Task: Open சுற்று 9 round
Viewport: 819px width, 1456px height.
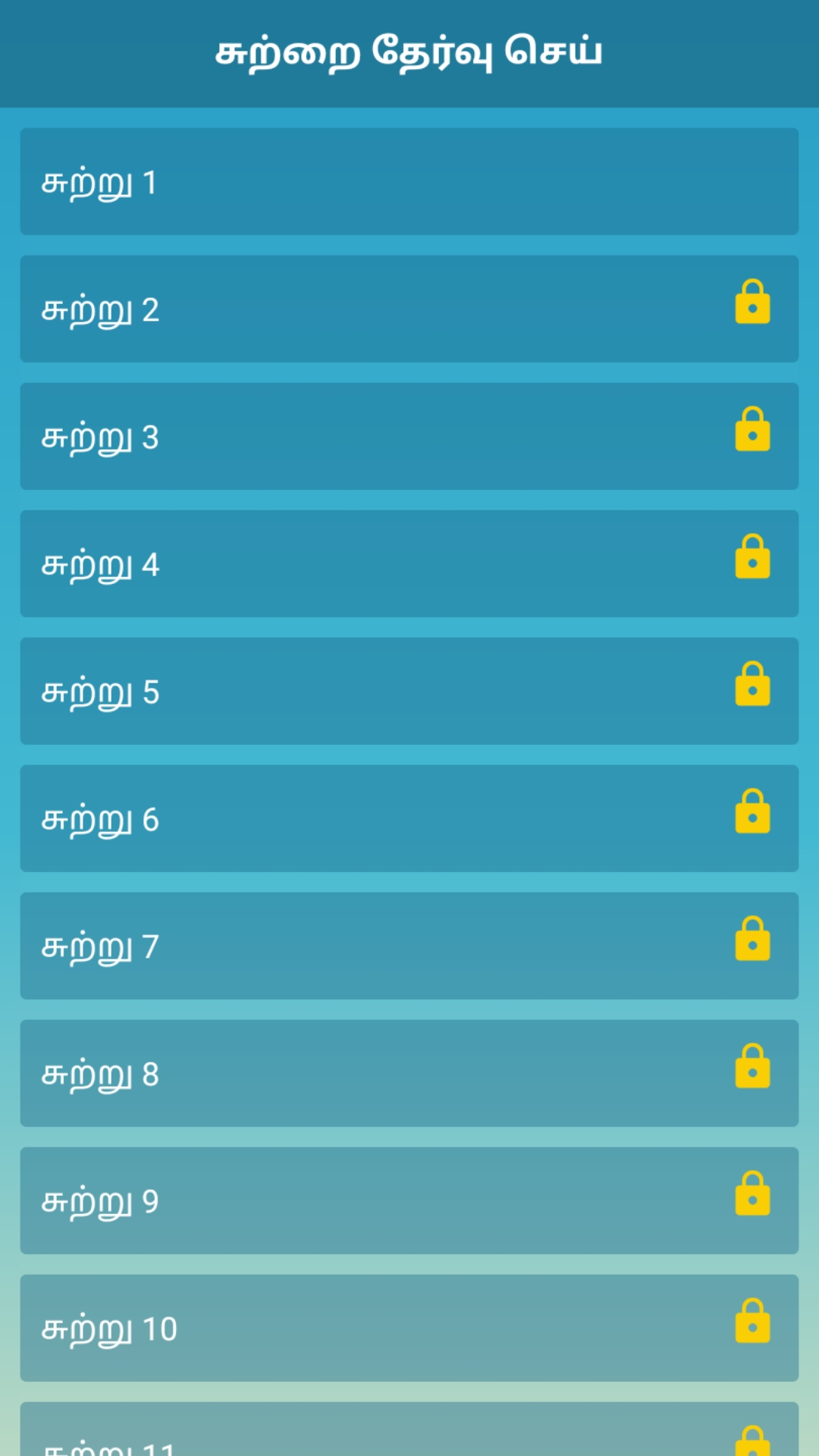Action: [409, 1200]
